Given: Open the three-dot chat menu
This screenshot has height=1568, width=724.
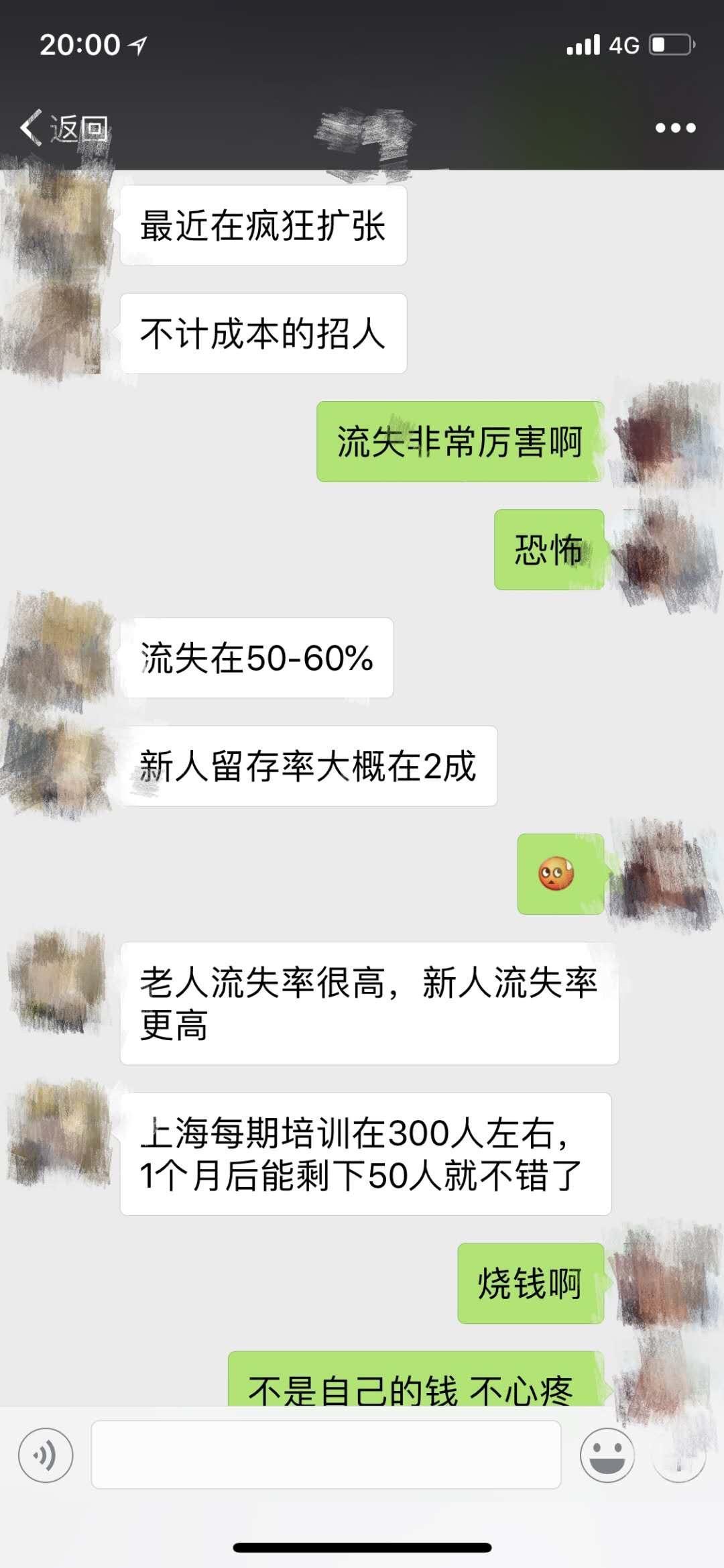Looking at the screenshot, I should click(675, 127).
